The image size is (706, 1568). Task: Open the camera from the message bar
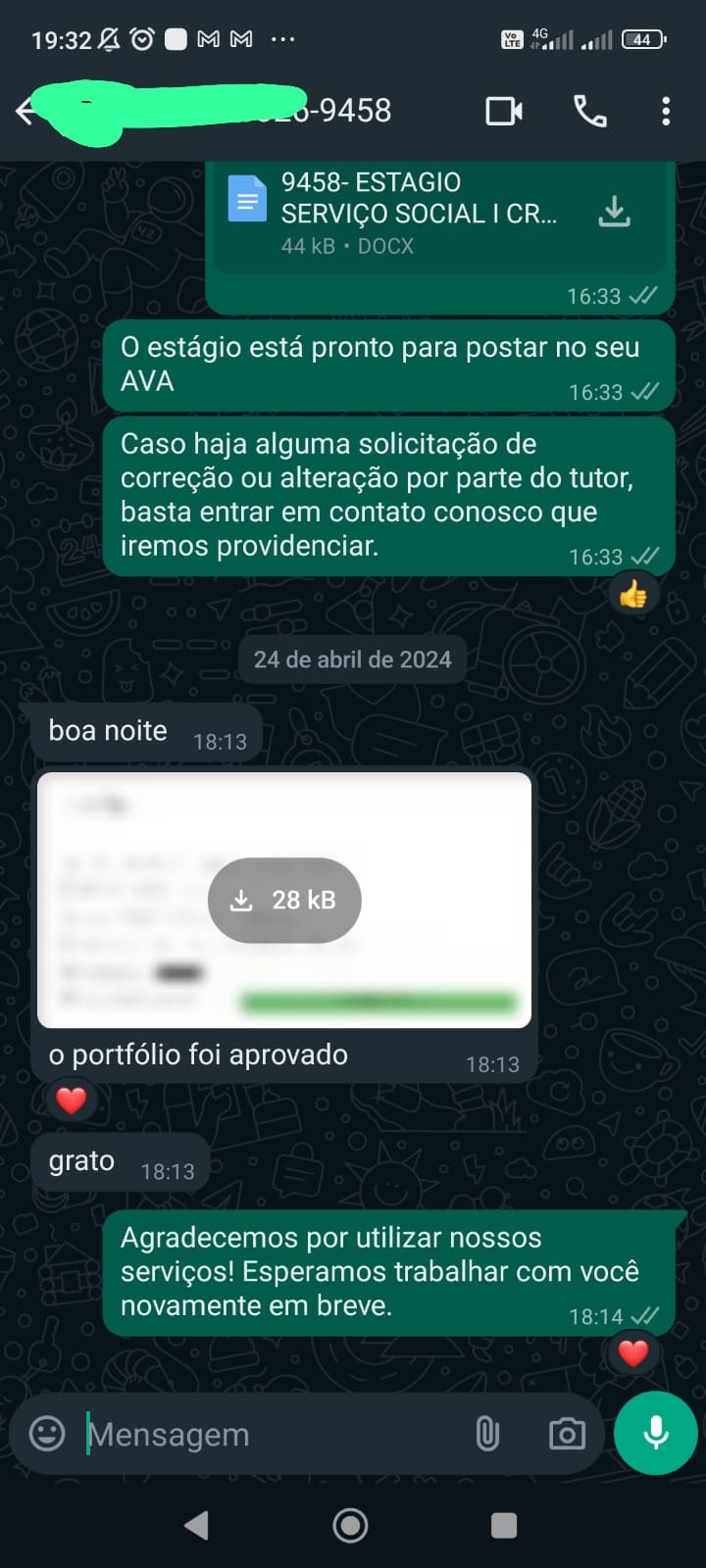[x=567, y=1434]
